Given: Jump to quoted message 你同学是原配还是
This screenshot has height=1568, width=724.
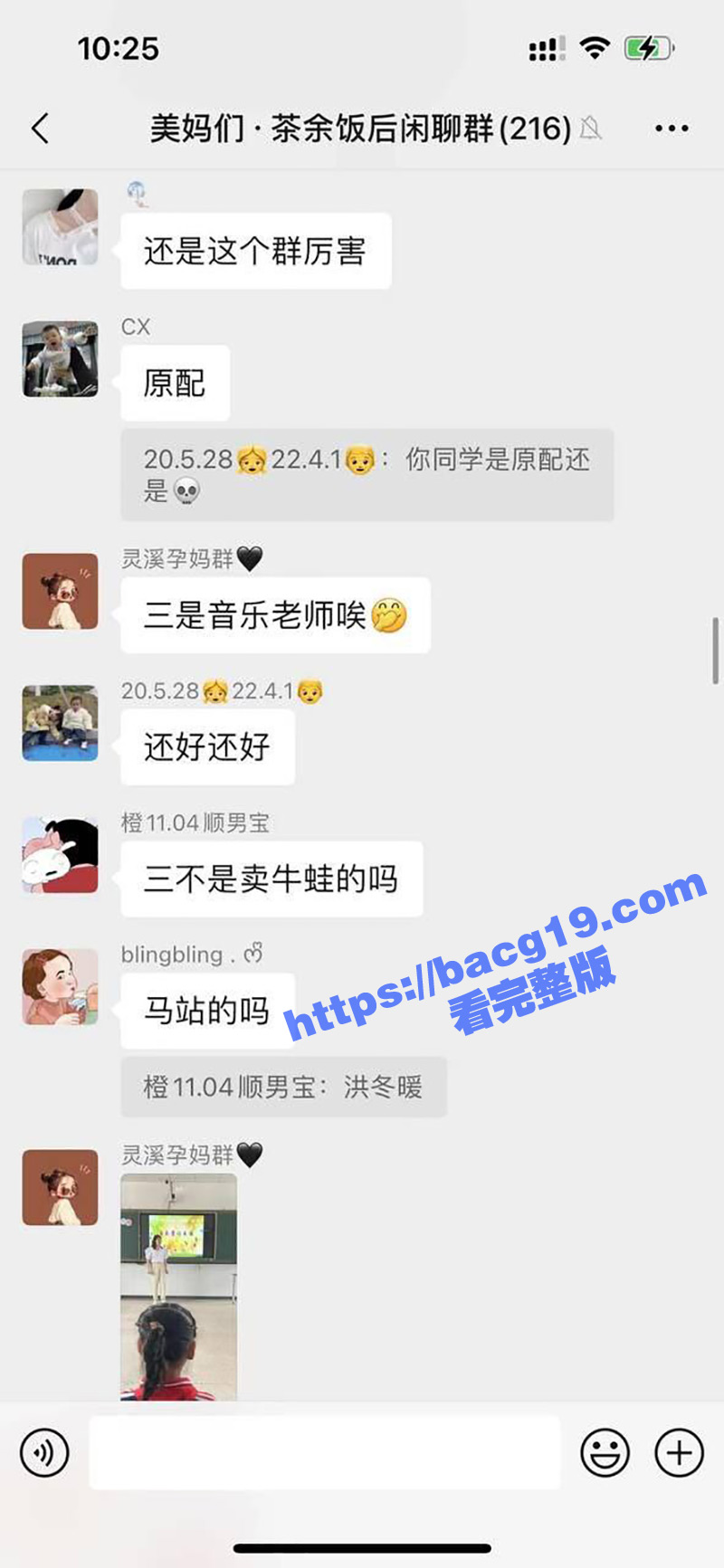Looking at the screenshot, I should pyautogui.click(x=367, y=474).
